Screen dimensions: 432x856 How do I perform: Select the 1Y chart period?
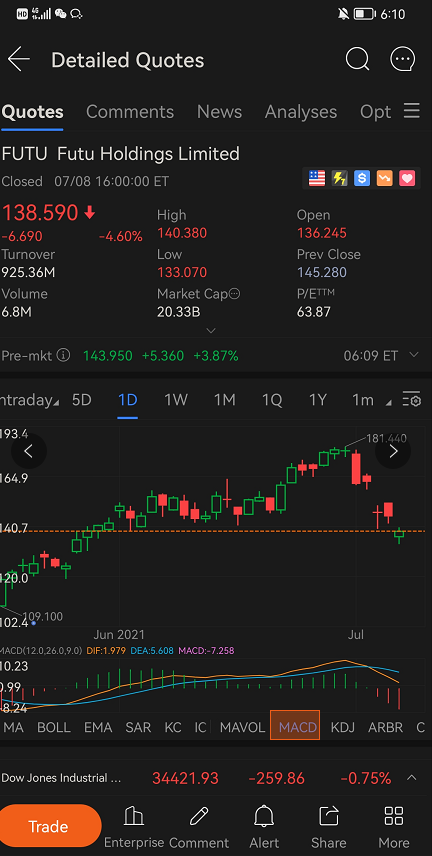pos(318,400)
